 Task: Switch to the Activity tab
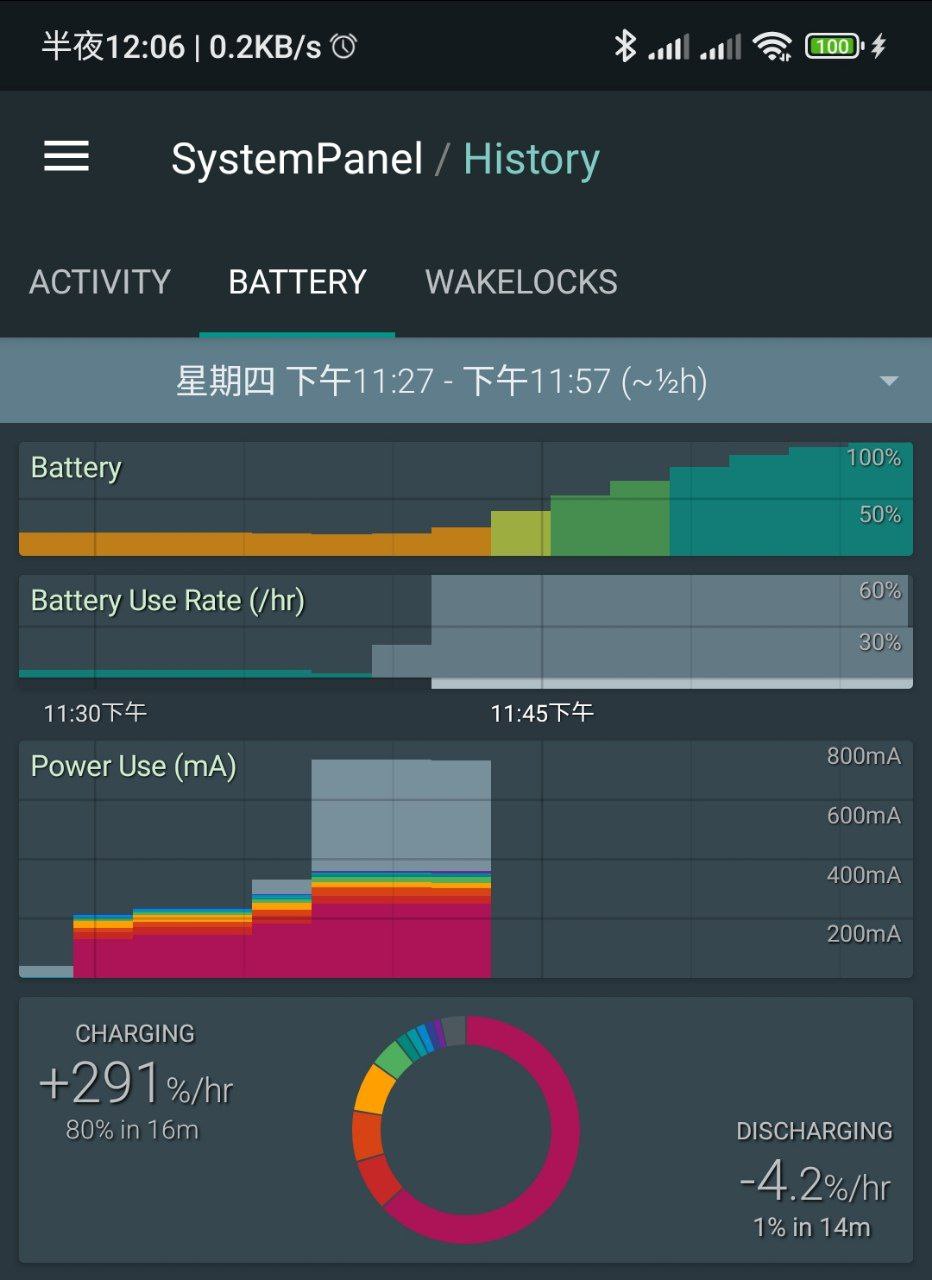[100, 282]
